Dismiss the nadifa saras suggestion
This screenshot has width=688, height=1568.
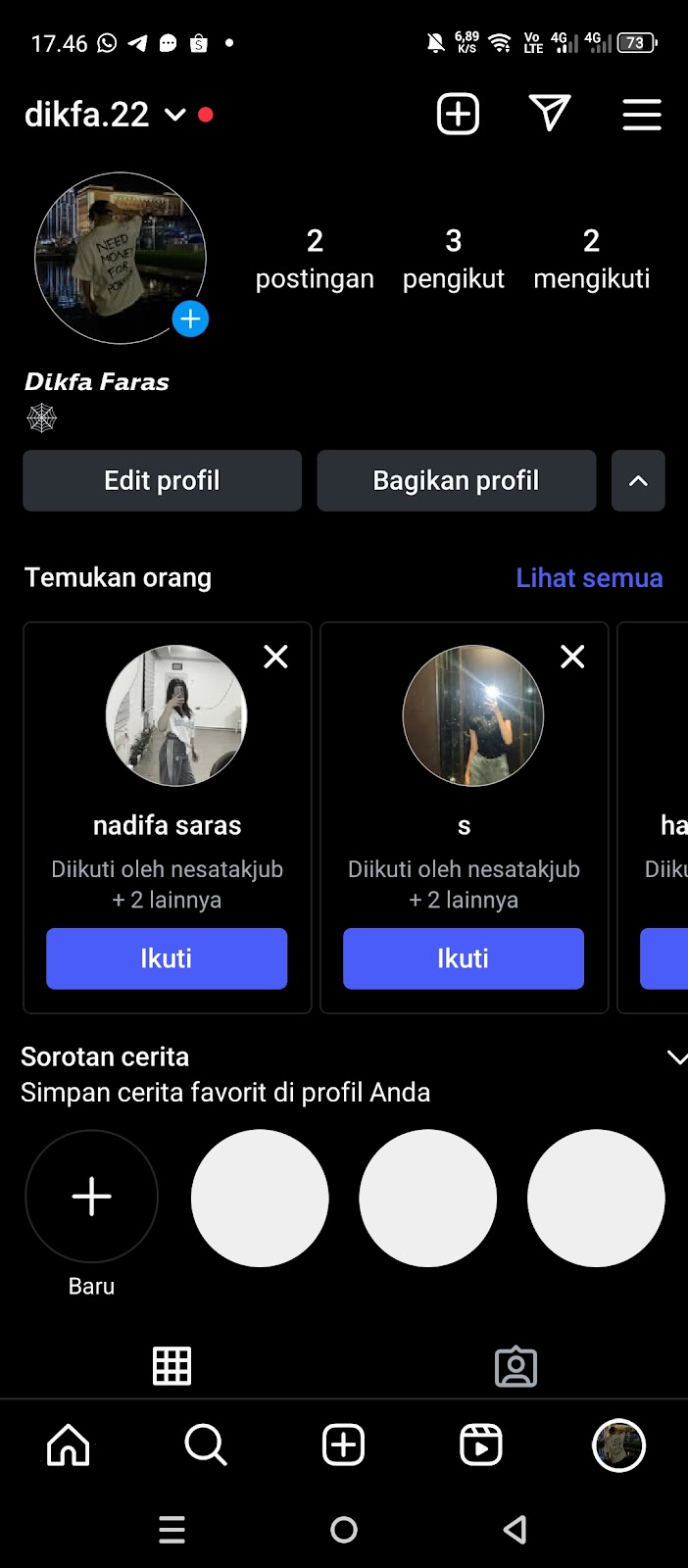(276, 657)
